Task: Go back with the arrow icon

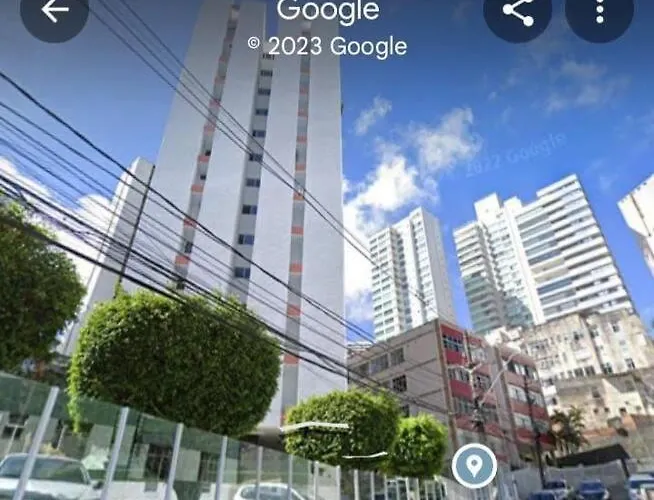Action: tap(54, 11)
